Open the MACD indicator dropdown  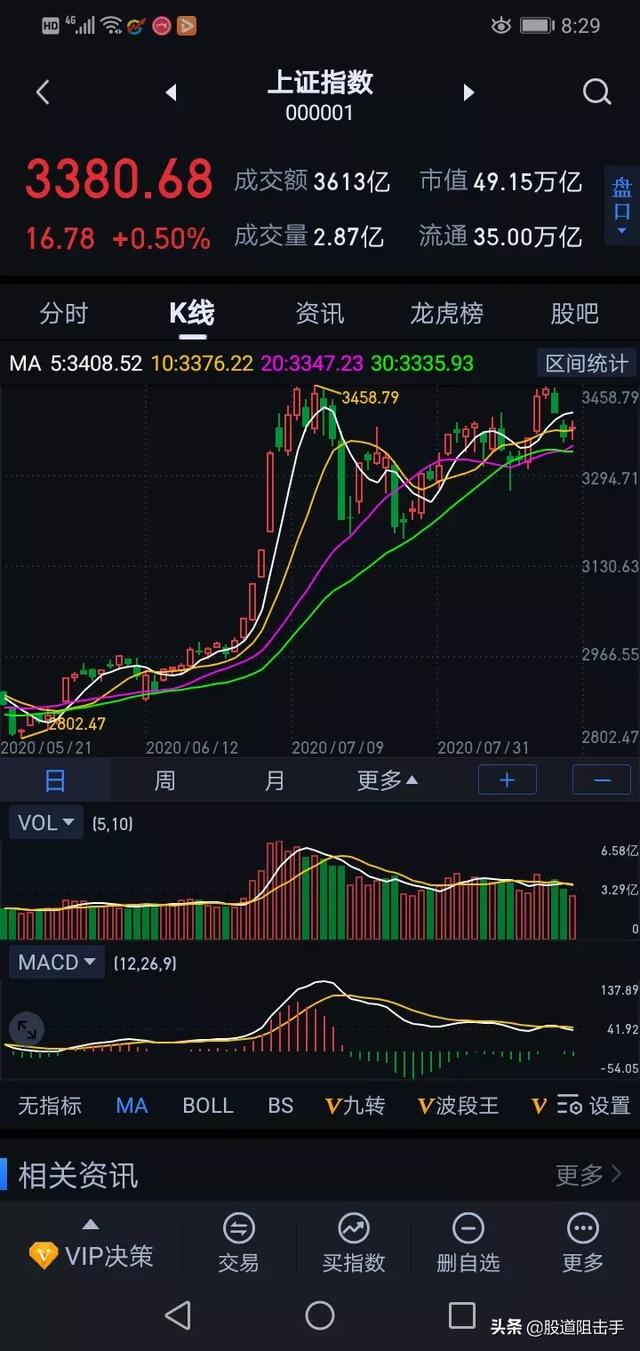coord(57,963)
